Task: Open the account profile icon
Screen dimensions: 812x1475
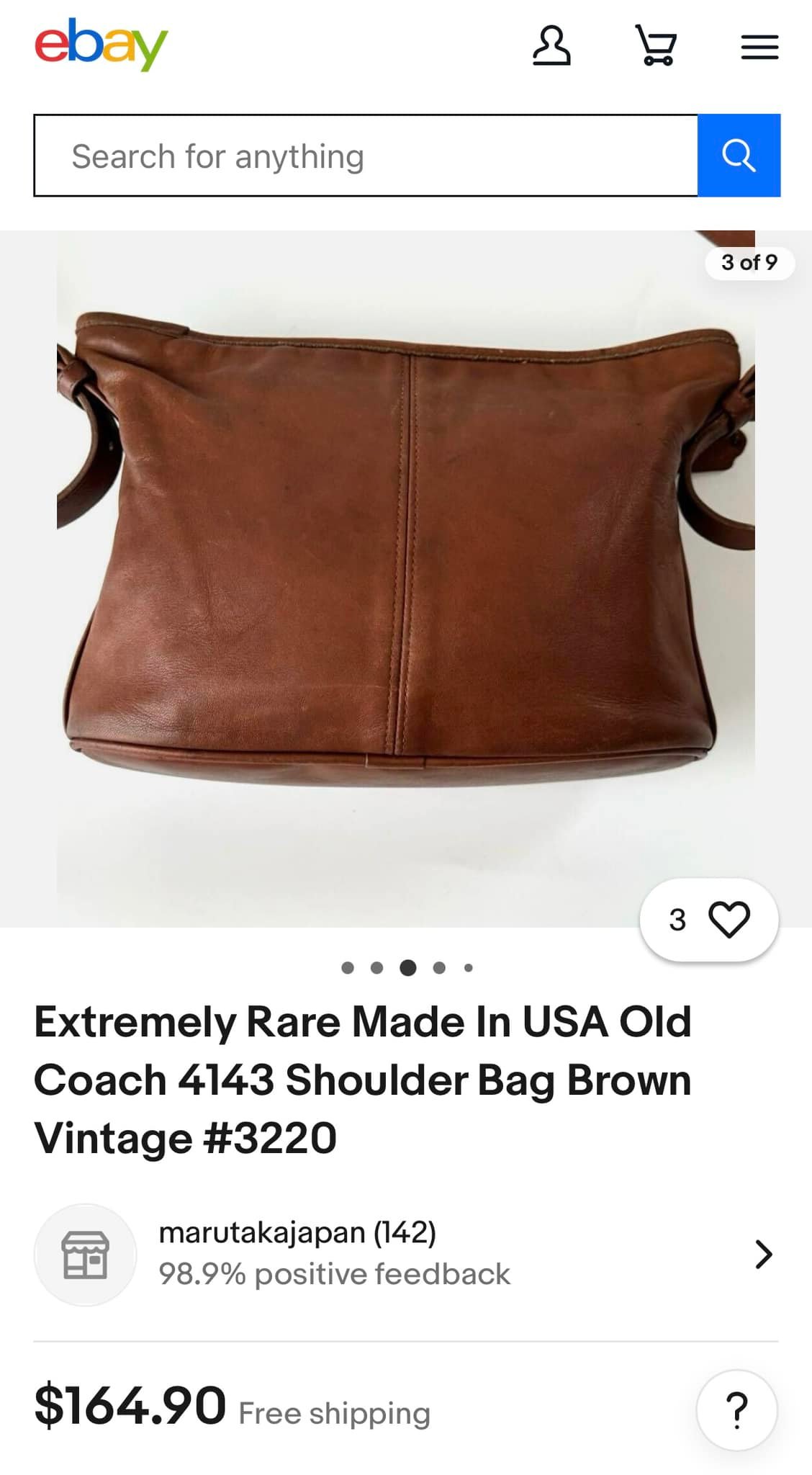Action: click(551, 46)
